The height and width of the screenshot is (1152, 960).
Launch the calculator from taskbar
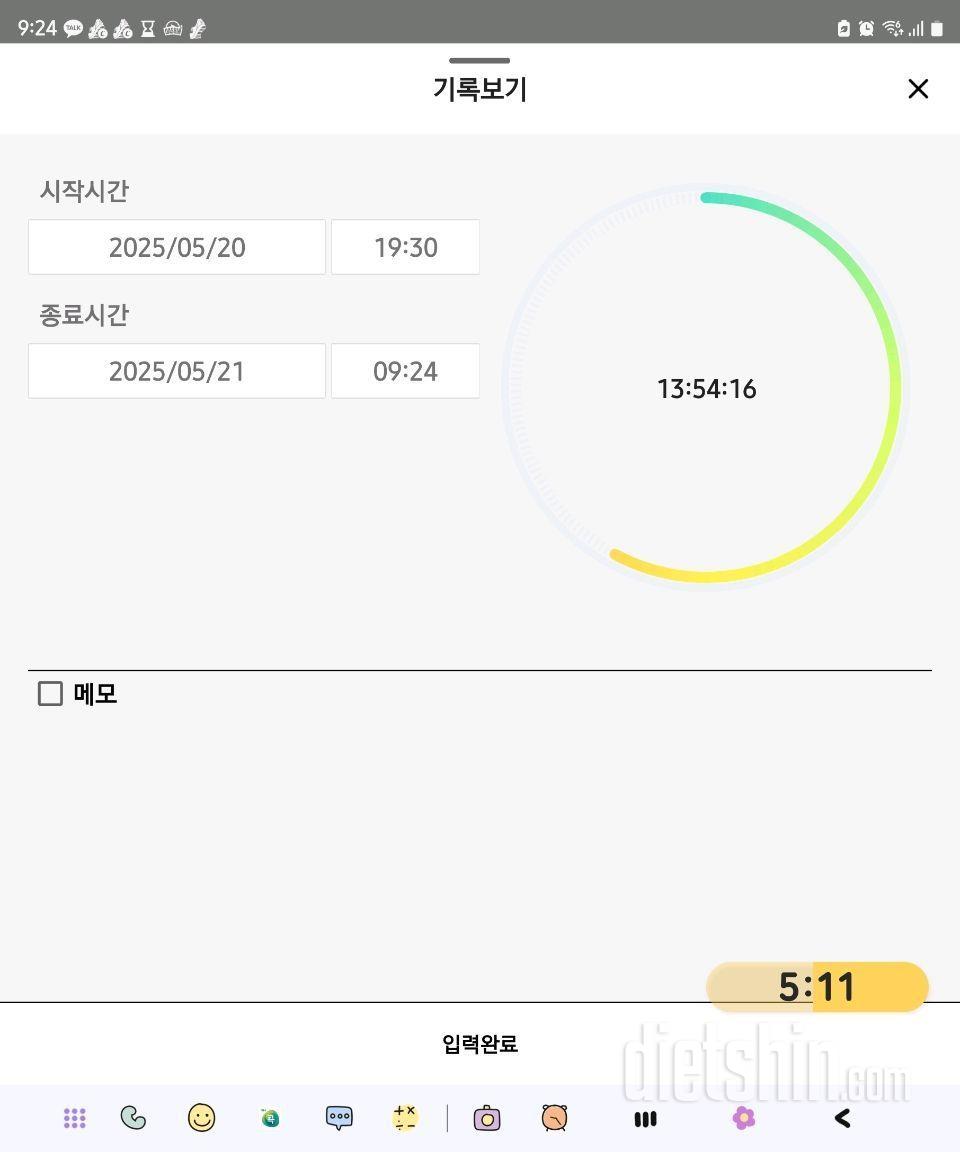point(405,1118)
